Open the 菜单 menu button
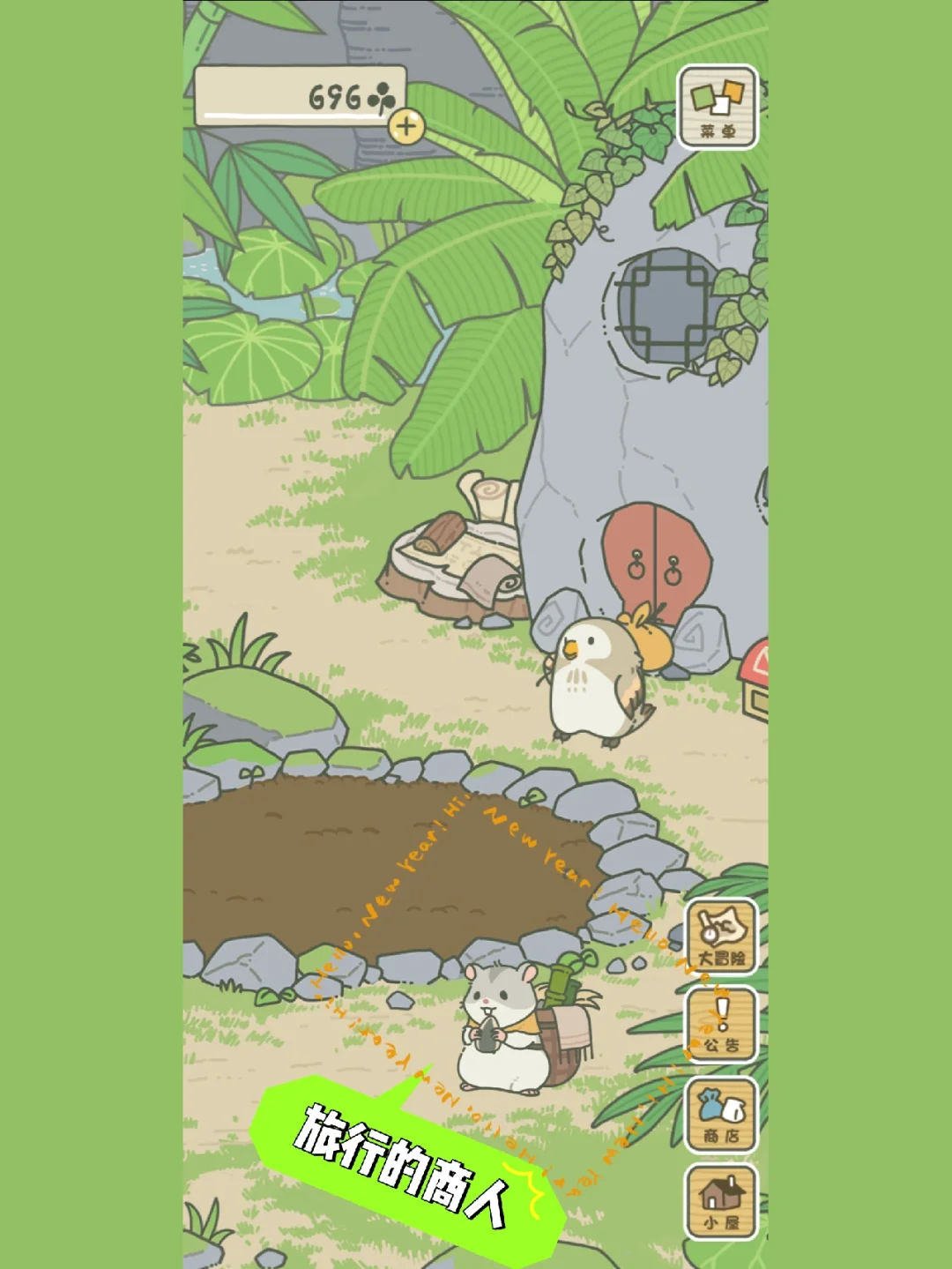952x1269 pixels. (x=718, y=107)
